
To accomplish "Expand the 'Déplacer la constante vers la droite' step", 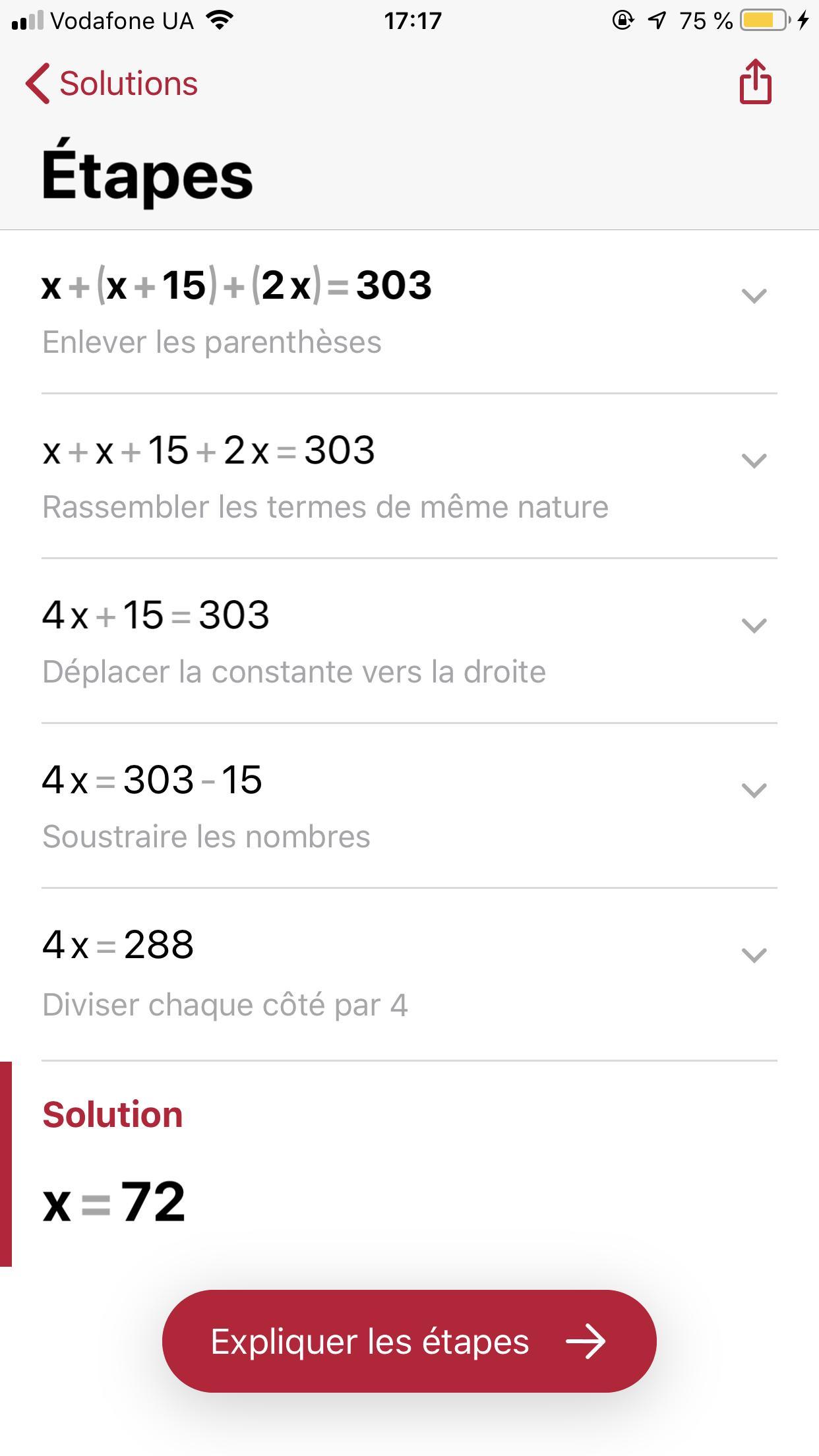I will [x=754, y=625].
